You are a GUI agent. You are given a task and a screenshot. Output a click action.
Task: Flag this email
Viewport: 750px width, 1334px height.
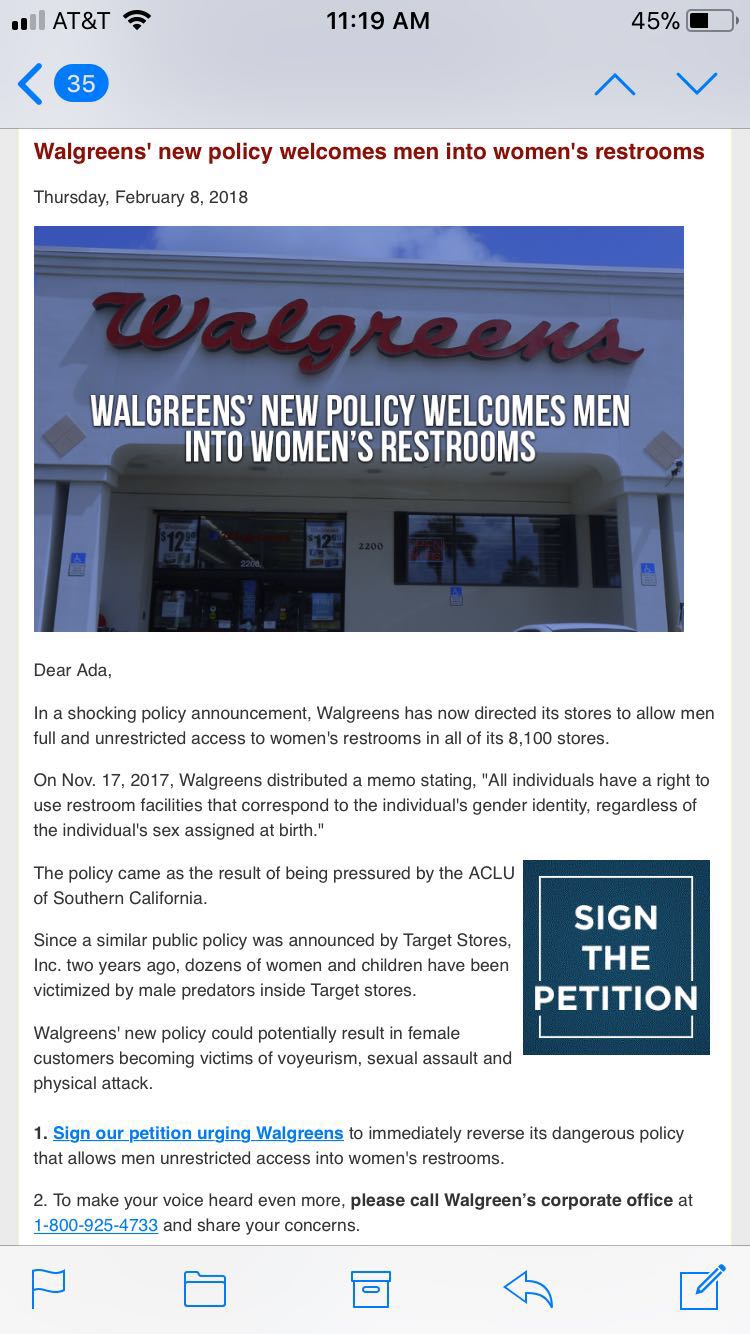[x=48, y=1289]
